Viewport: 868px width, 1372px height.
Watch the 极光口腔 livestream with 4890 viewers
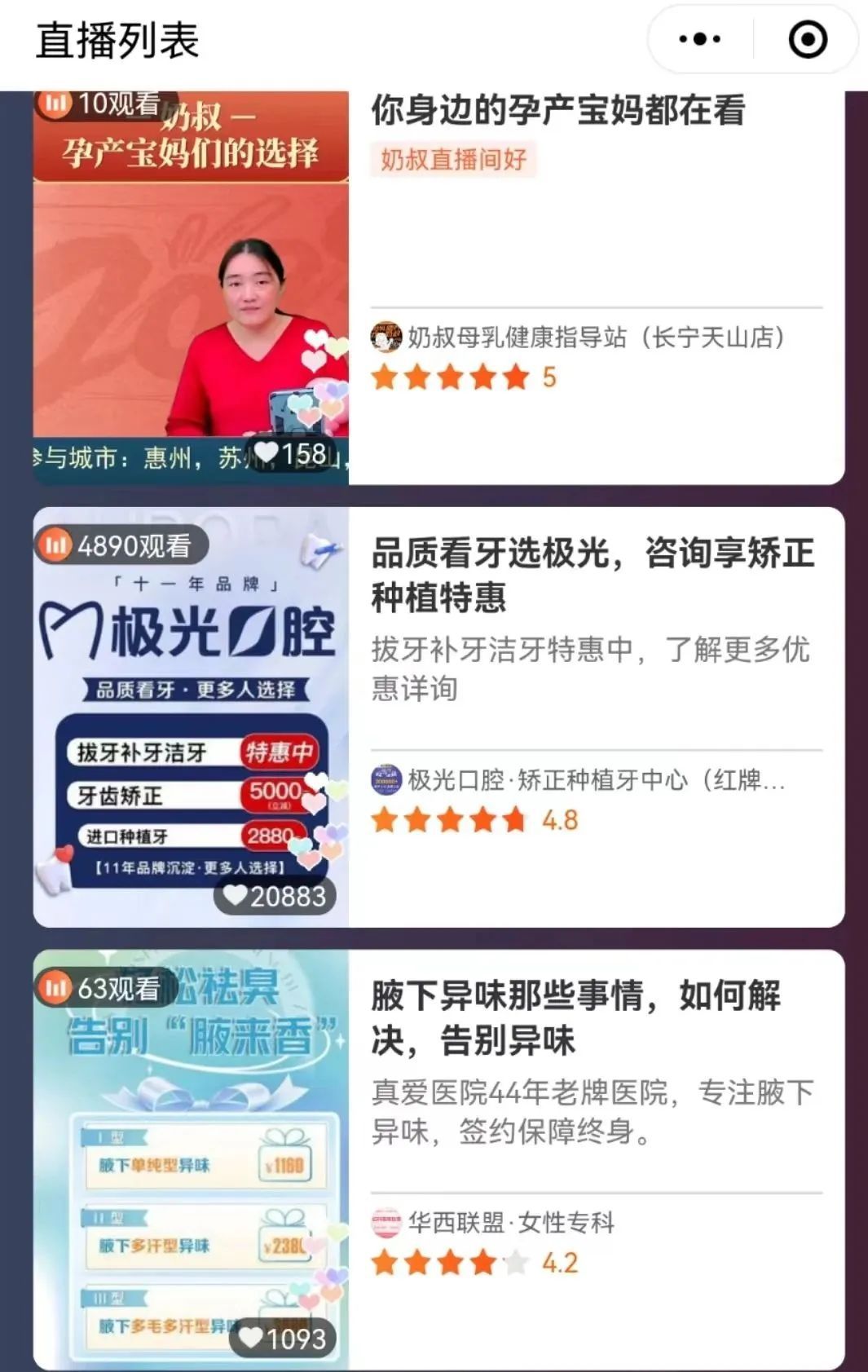pyautogui.click(x=191, y=717)
